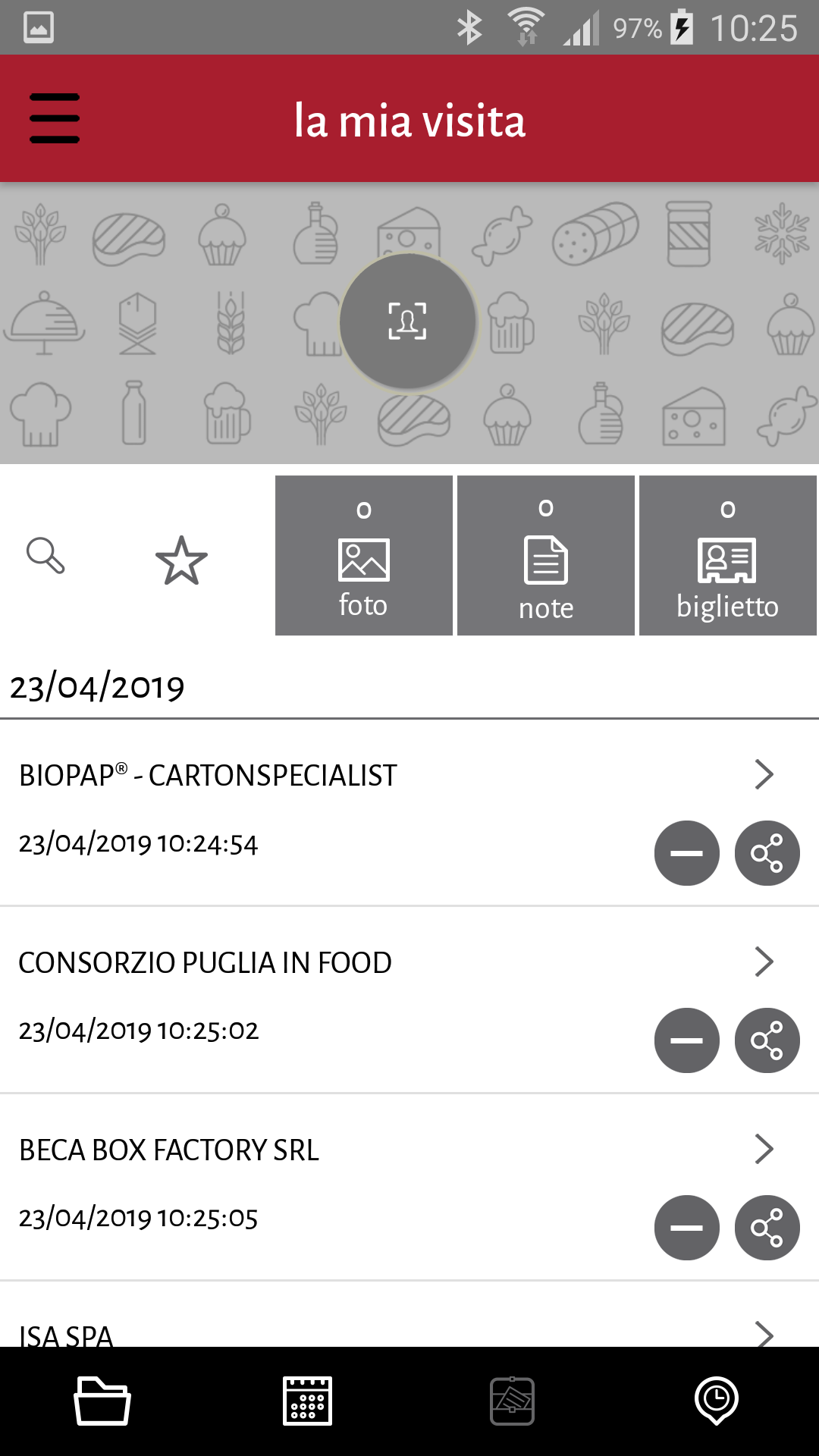Open the note section
The width and height of the screenshot is (819, 1456).
click(x=546, y=556)
